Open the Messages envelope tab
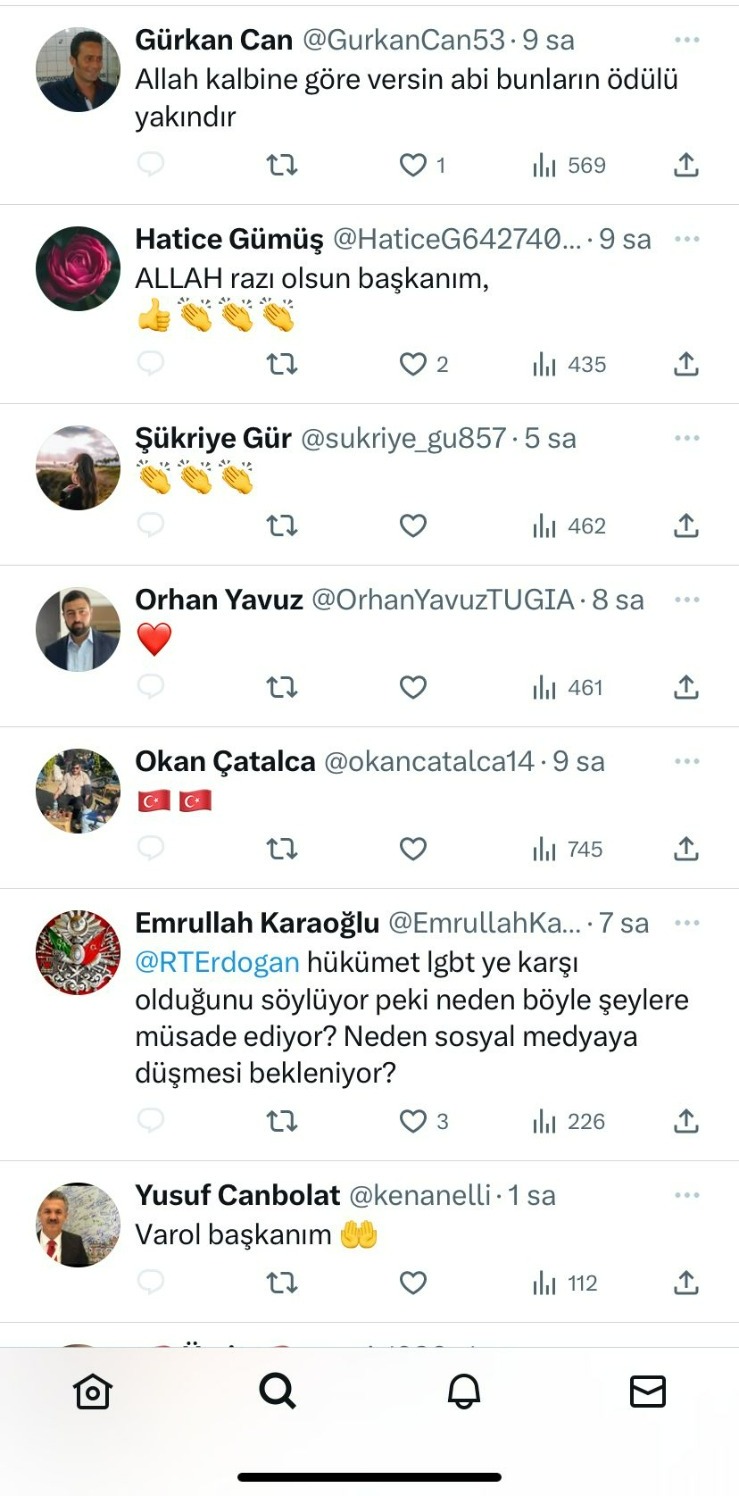 pos(647,1391)
